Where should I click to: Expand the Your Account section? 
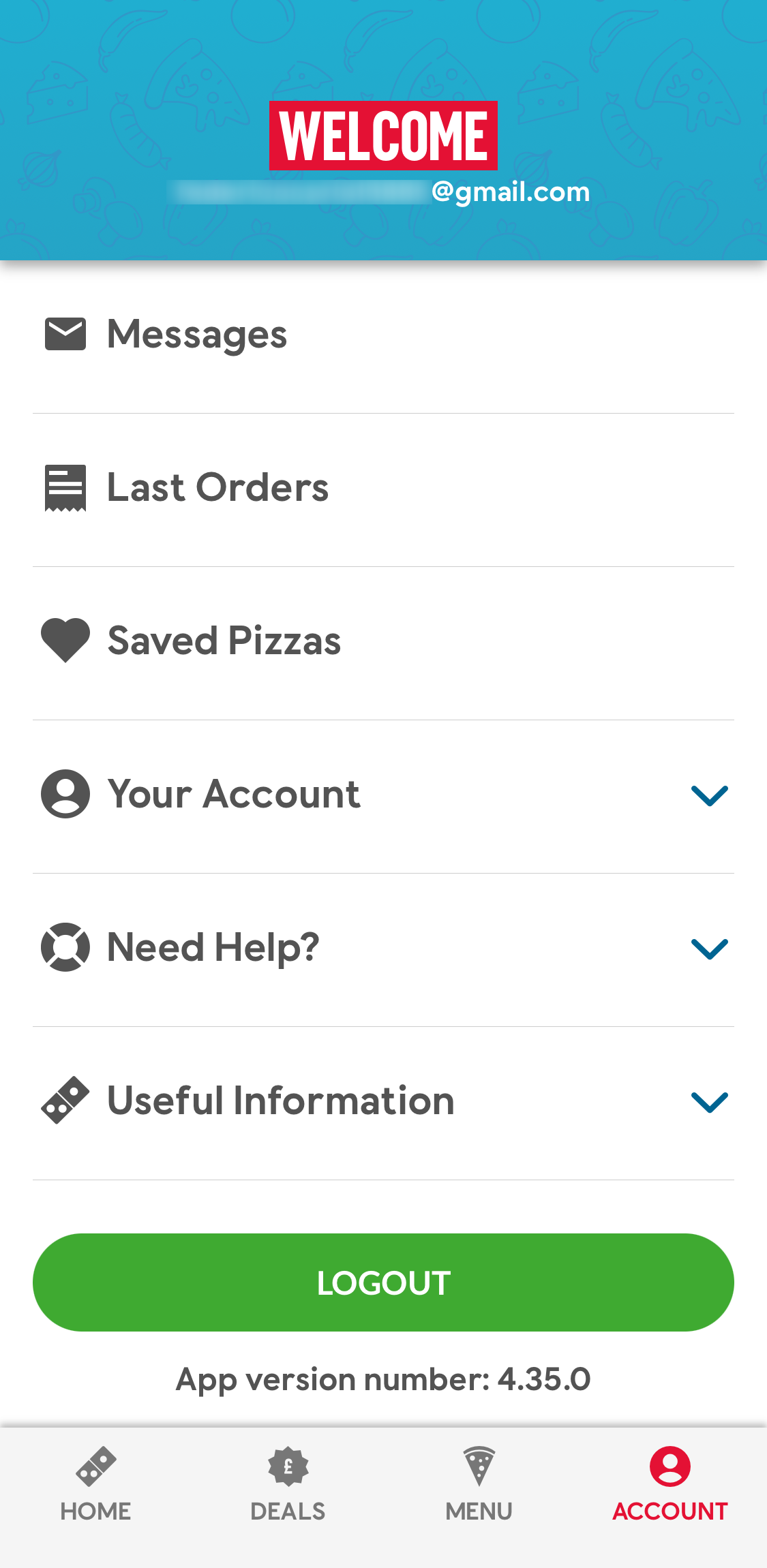point(708,794)
